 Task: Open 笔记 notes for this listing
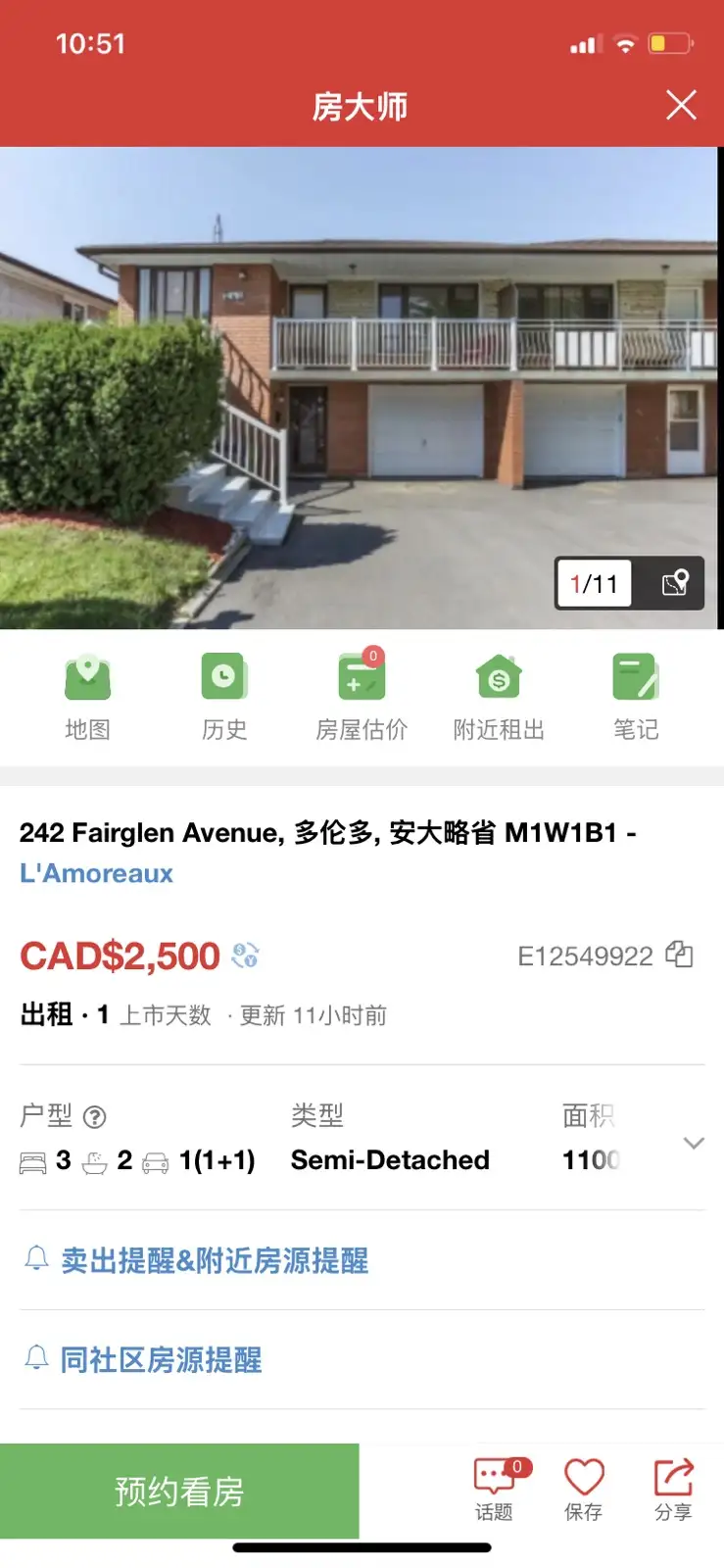tap(636, 696)
